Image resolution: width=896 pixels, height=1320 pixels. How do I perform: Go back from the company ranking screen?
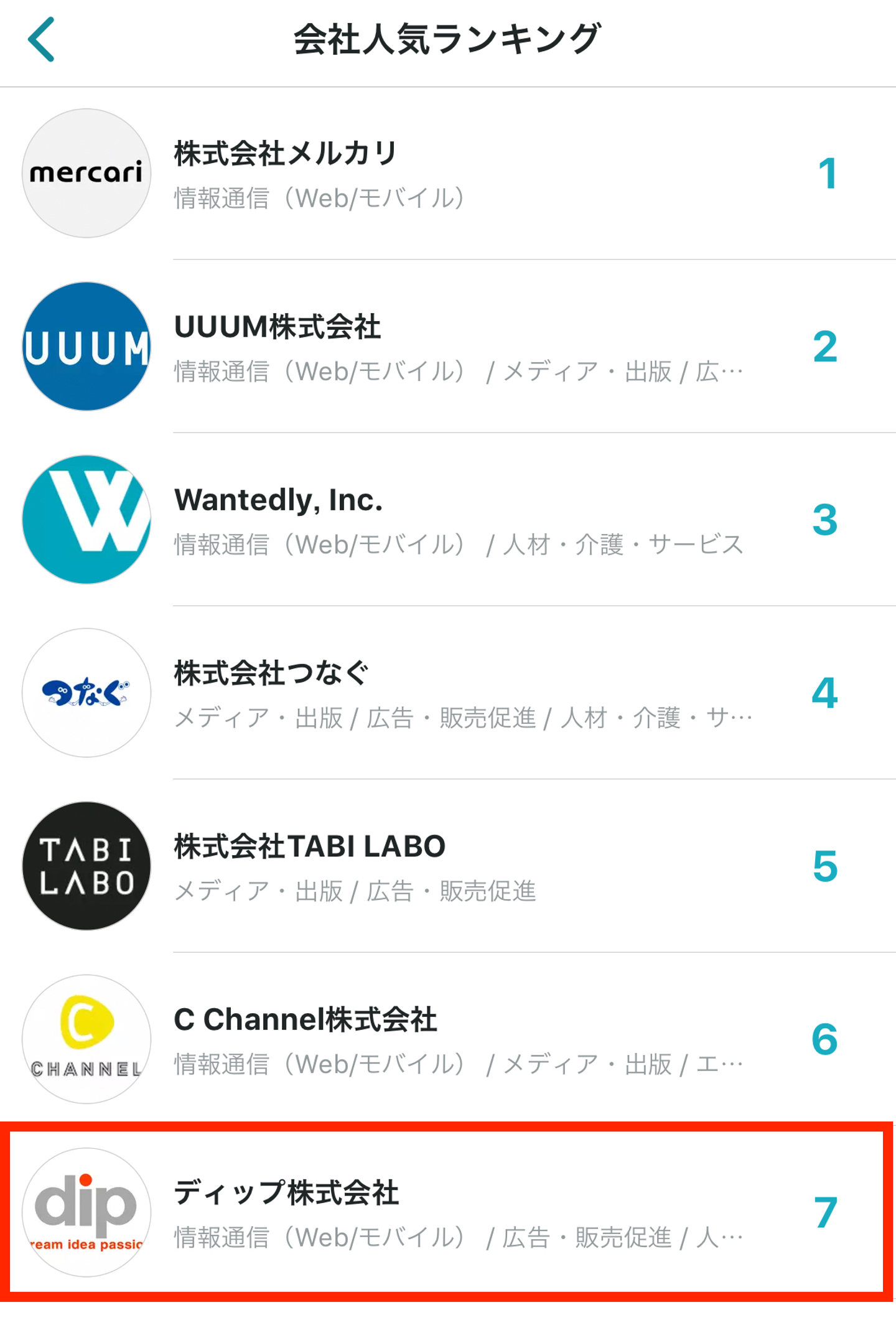coord(42,40)
